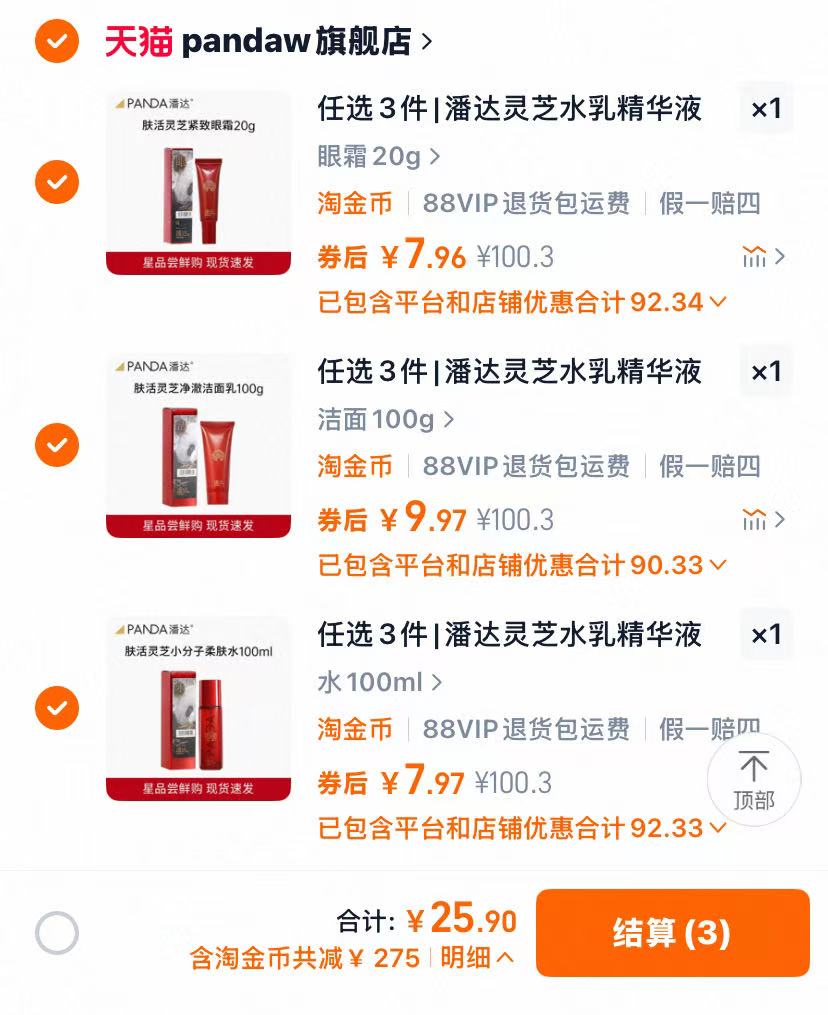Uncheck the pandaw 旗舰店 store checkbox
The width and height of the screenshot is (828, 1015).
coord(57,41)
